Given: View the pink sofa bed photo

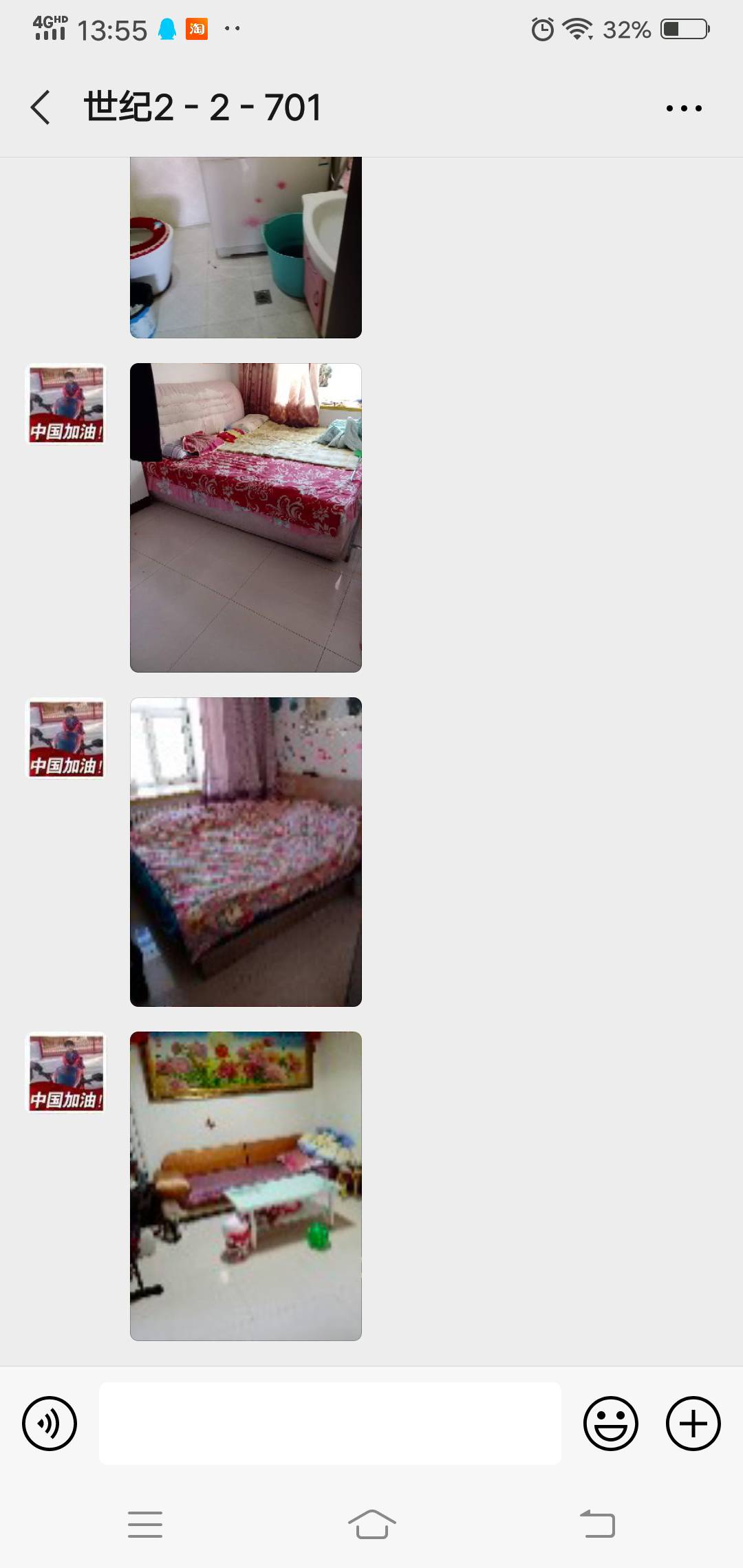Looking at the screenshot, I should tap(246, 517).
